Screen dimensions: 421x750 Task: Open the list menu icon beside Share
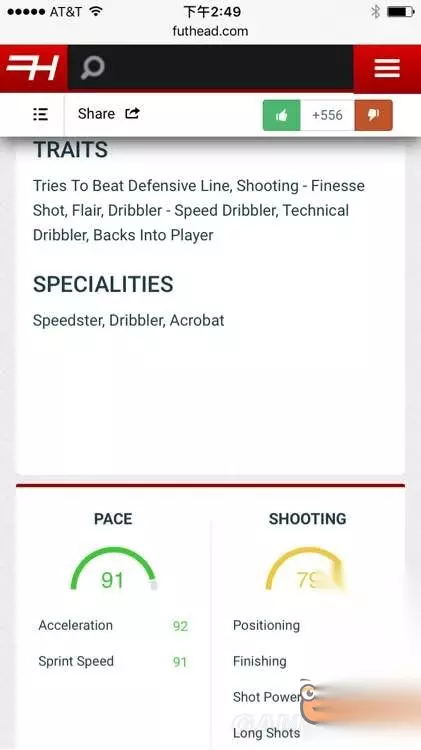[40, 114]
